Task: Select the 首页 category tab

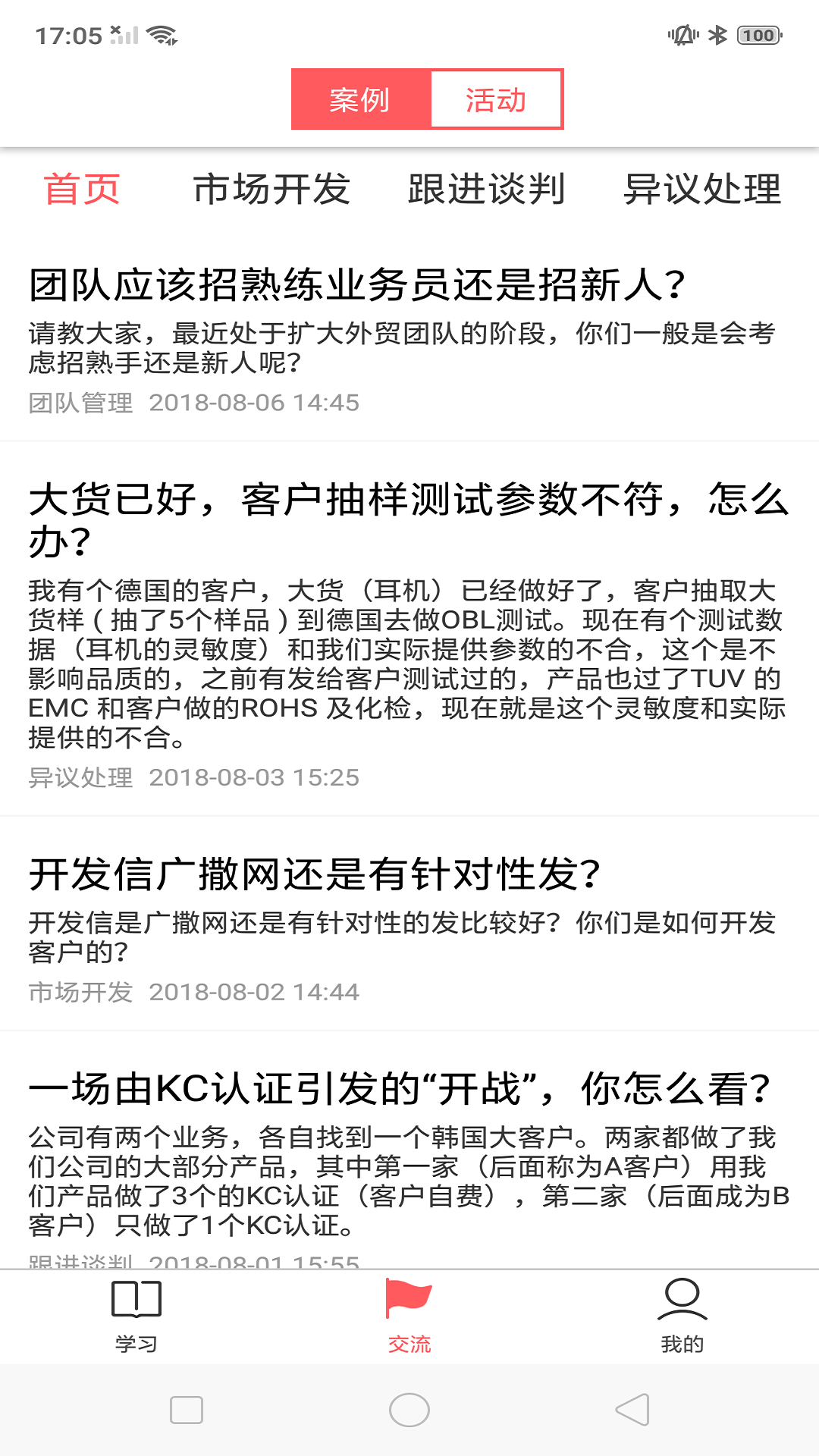Action: (82, 190)
